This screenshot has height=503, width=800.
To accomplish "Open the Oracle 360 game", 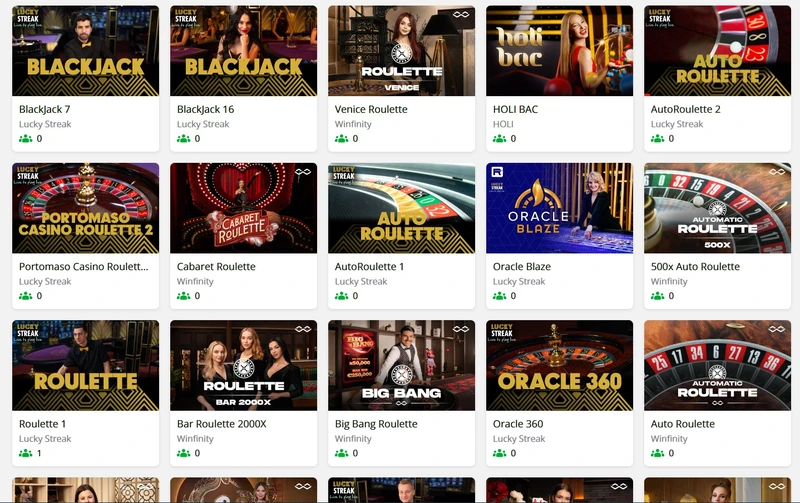I will 559,366.
